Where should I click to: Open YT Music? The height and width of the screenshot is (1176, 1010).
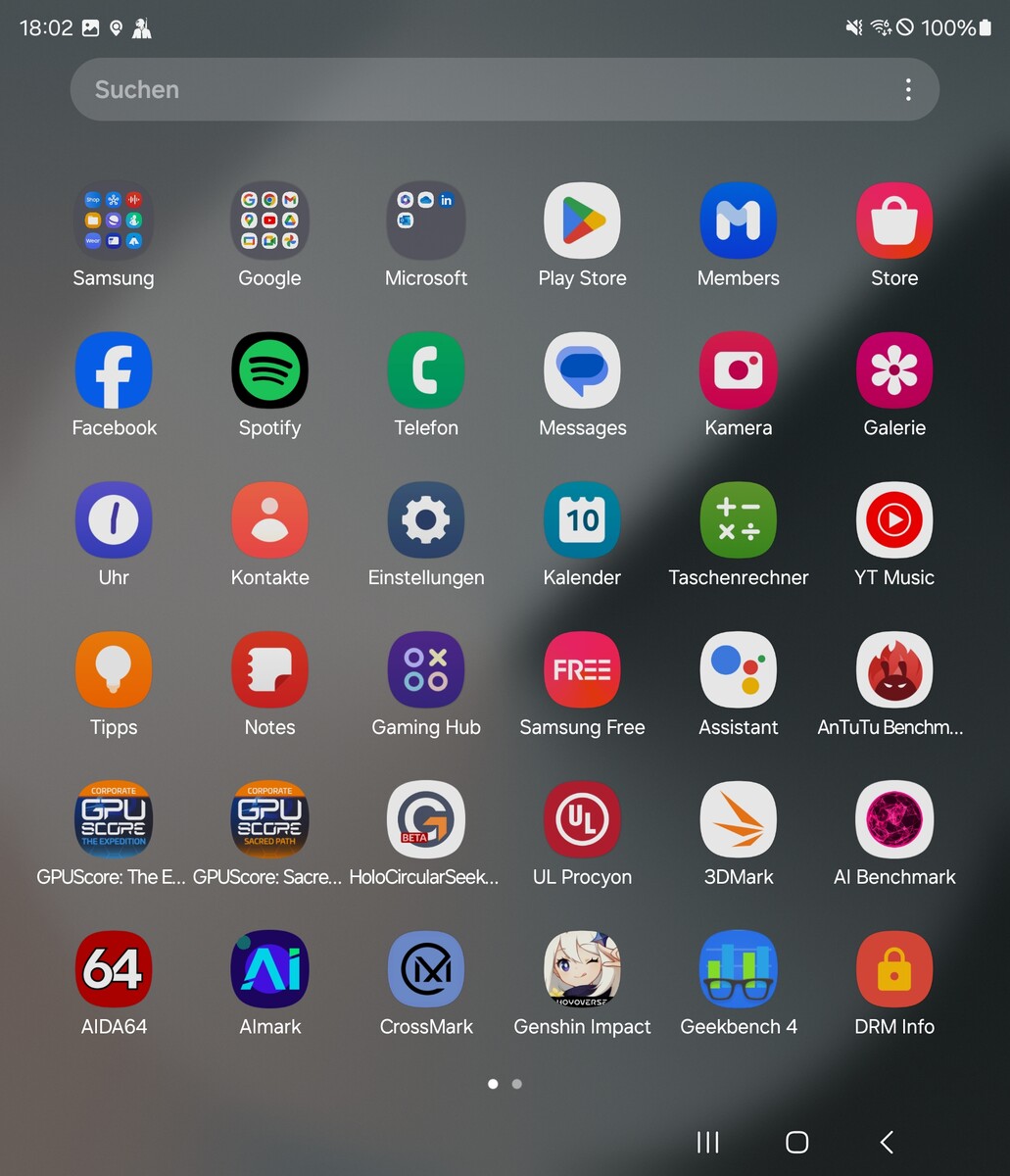[893, 520]
